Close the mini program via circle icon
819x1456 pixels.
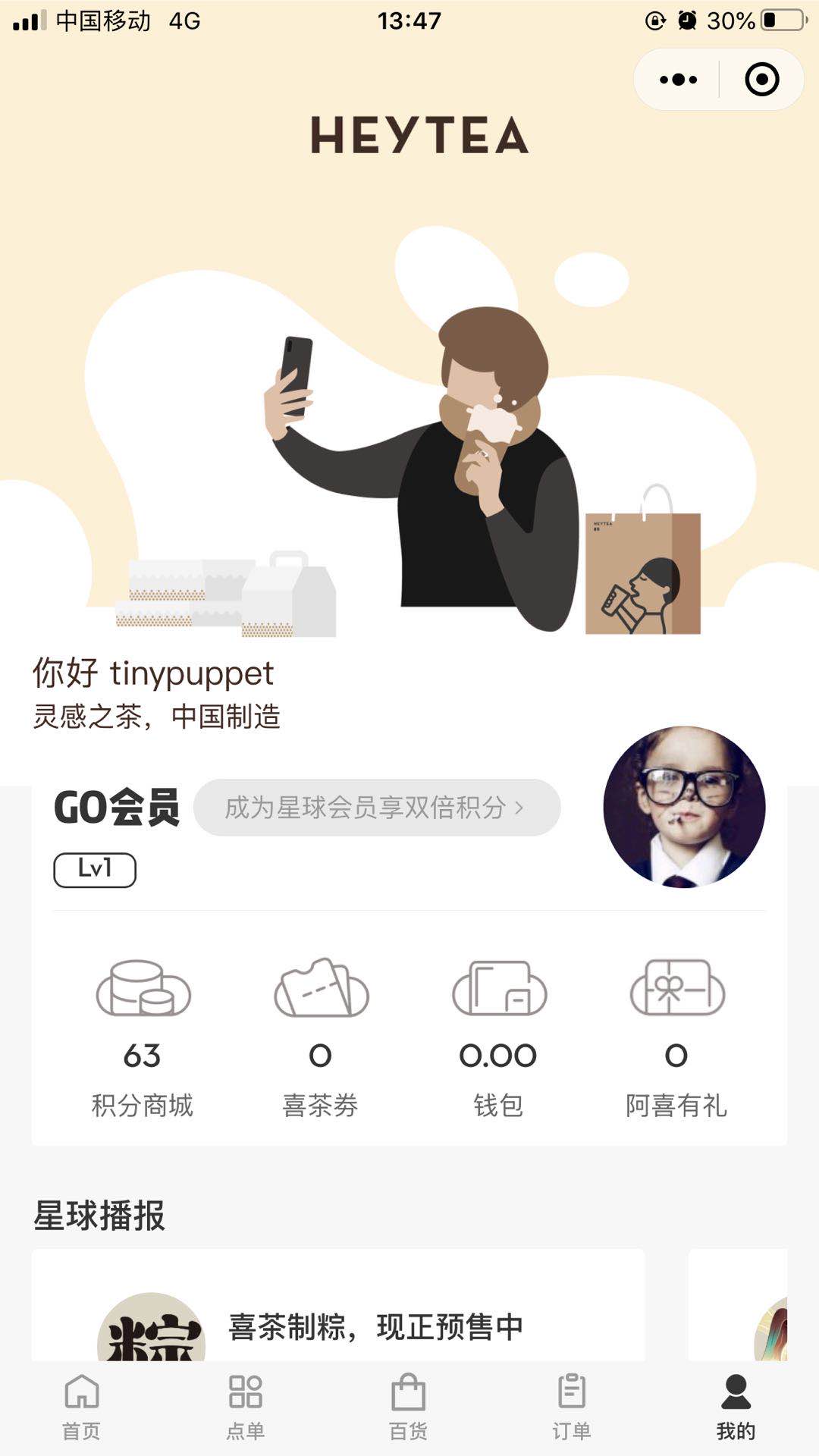[x=761, y=80]
